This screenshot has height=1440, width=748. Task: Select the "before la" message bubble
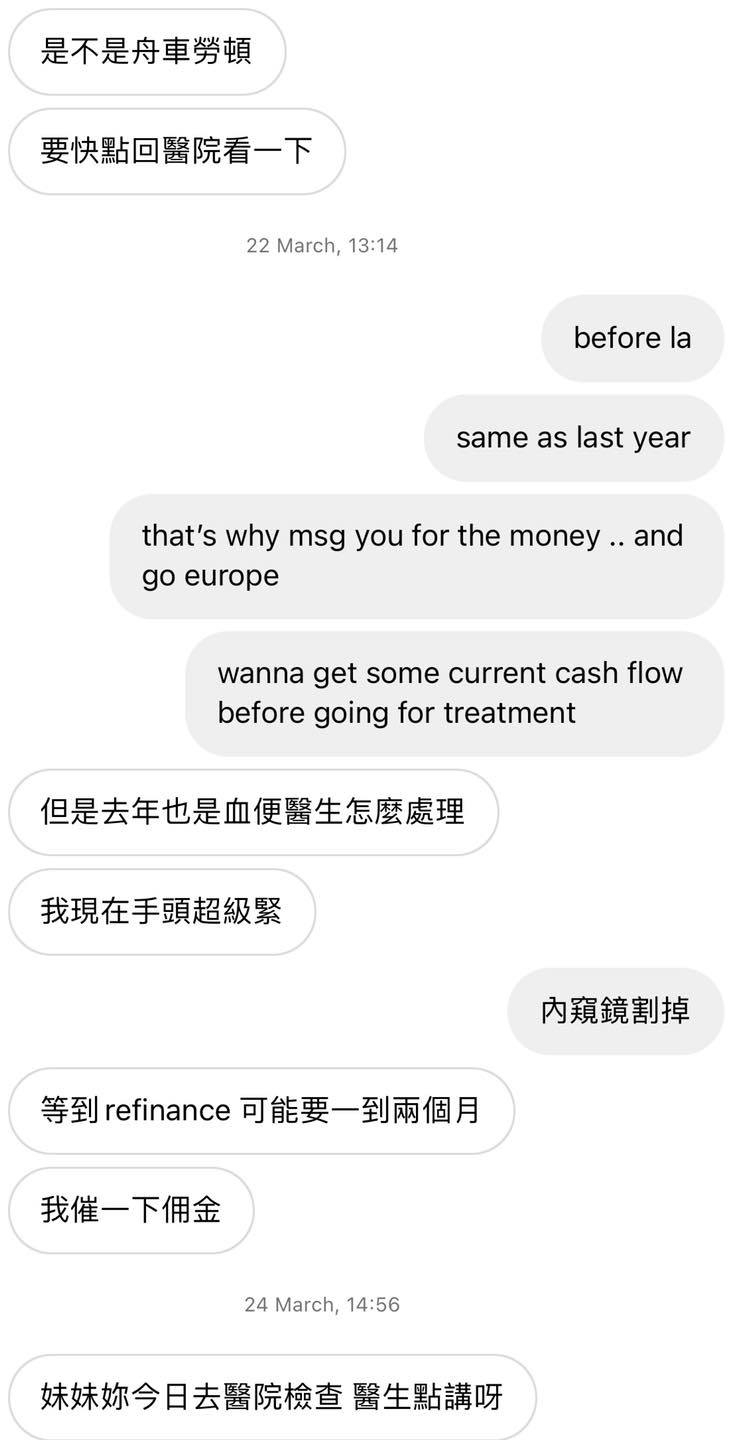click(631, 338)
